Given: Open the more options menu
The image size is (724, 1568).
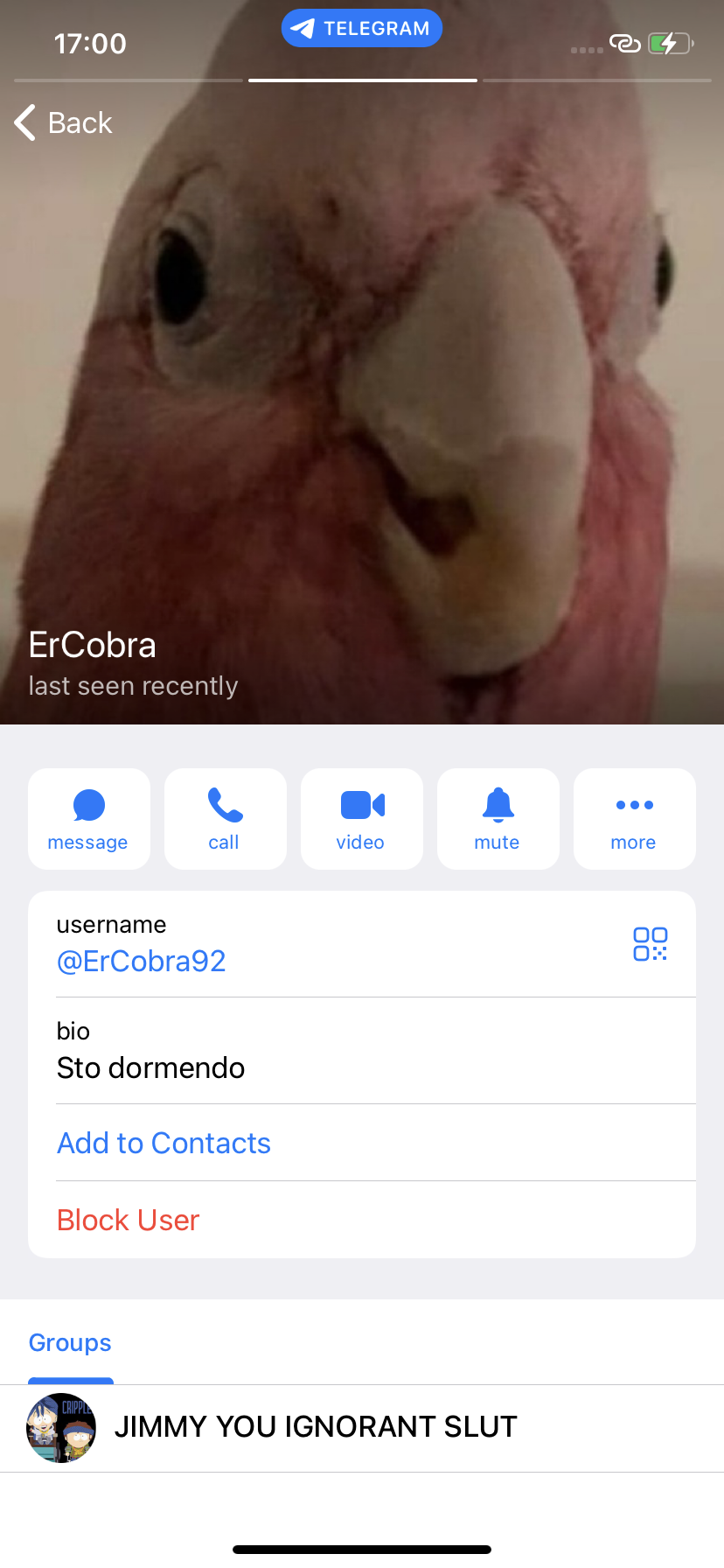Looking at the screenshot, I should (x=635, y=819).
